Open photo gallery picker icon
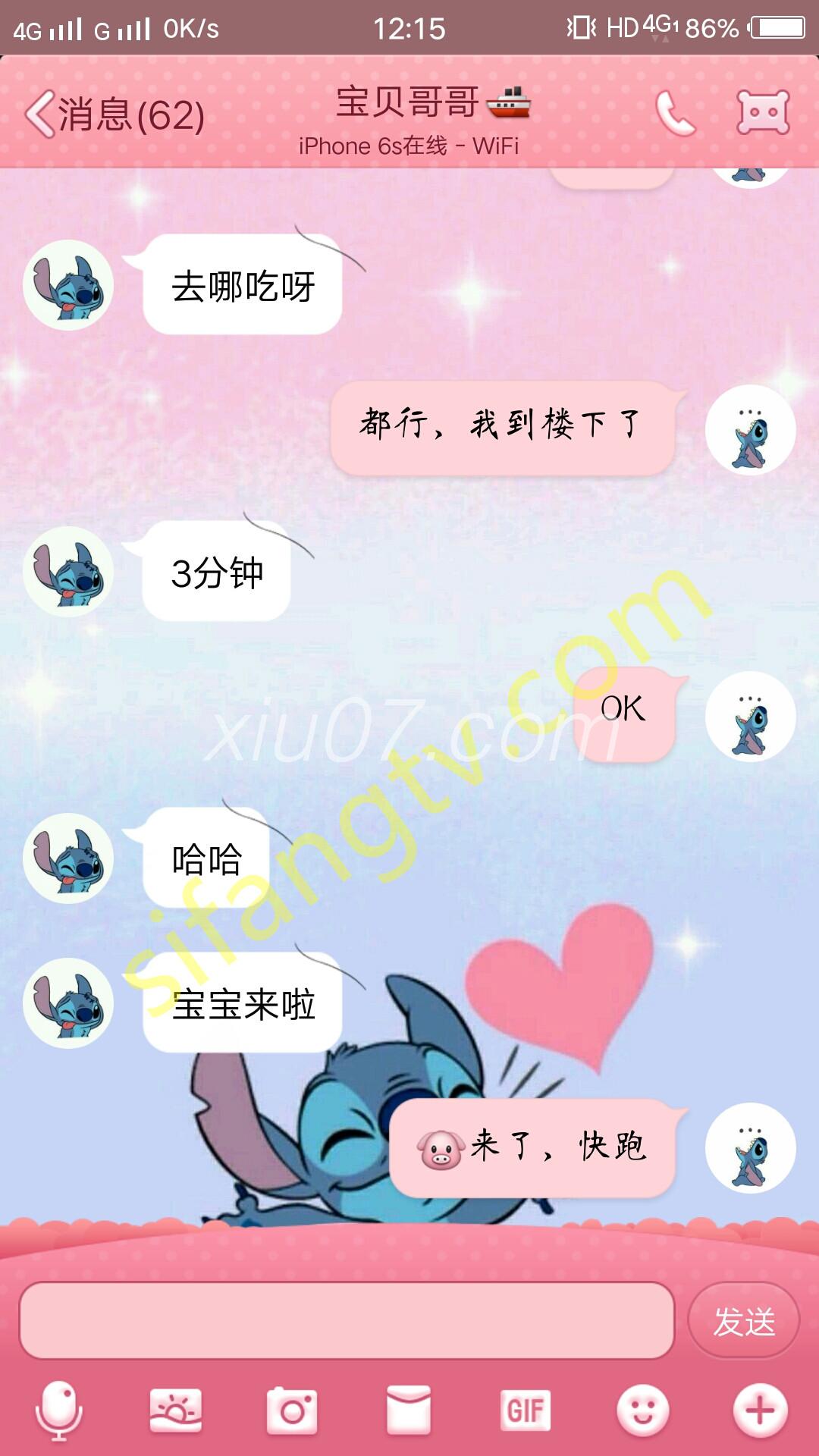 pos(176,1410)
